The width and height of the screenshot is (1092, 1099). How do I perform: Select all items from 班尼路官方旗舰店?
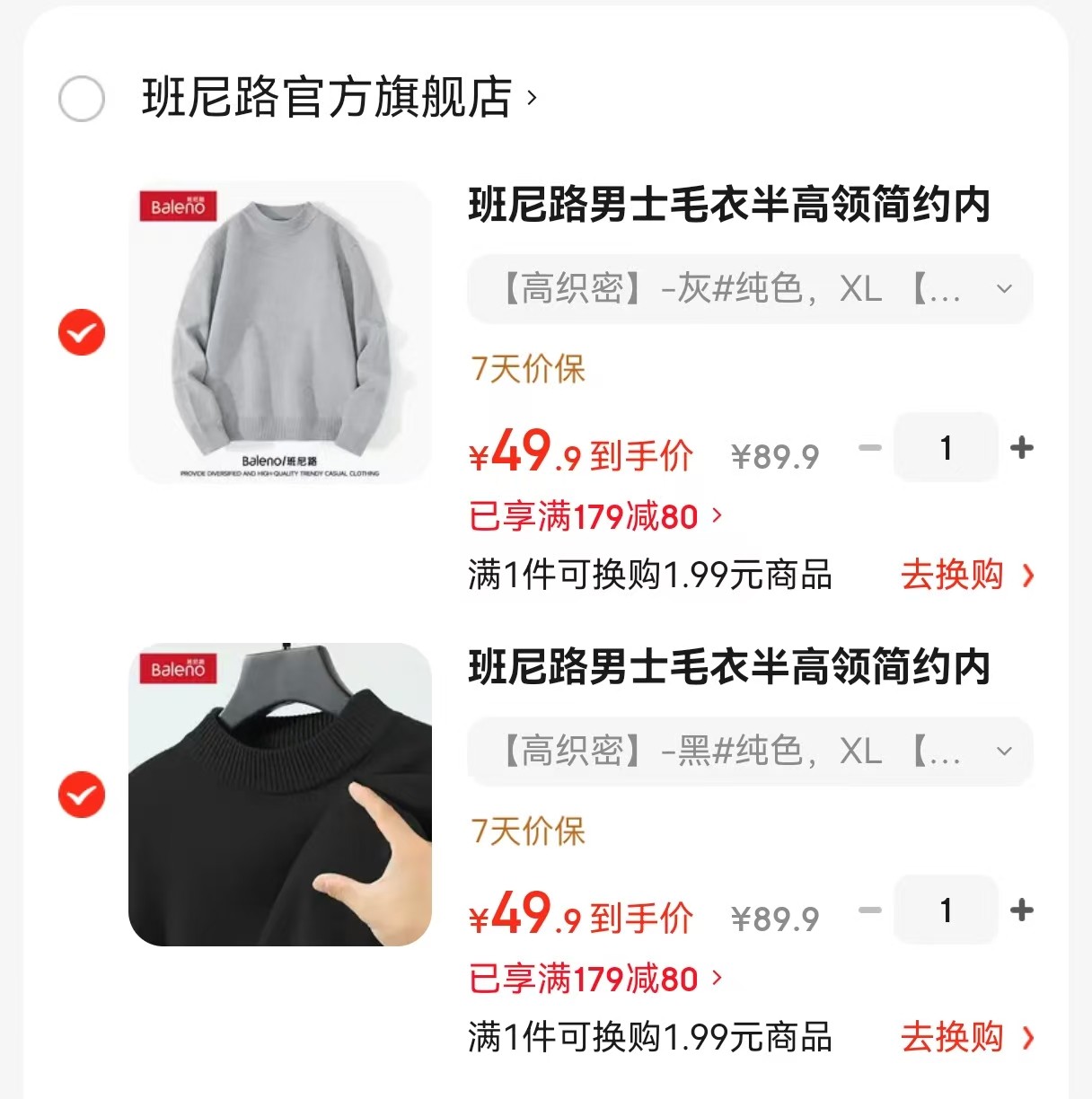click(82, 99)
